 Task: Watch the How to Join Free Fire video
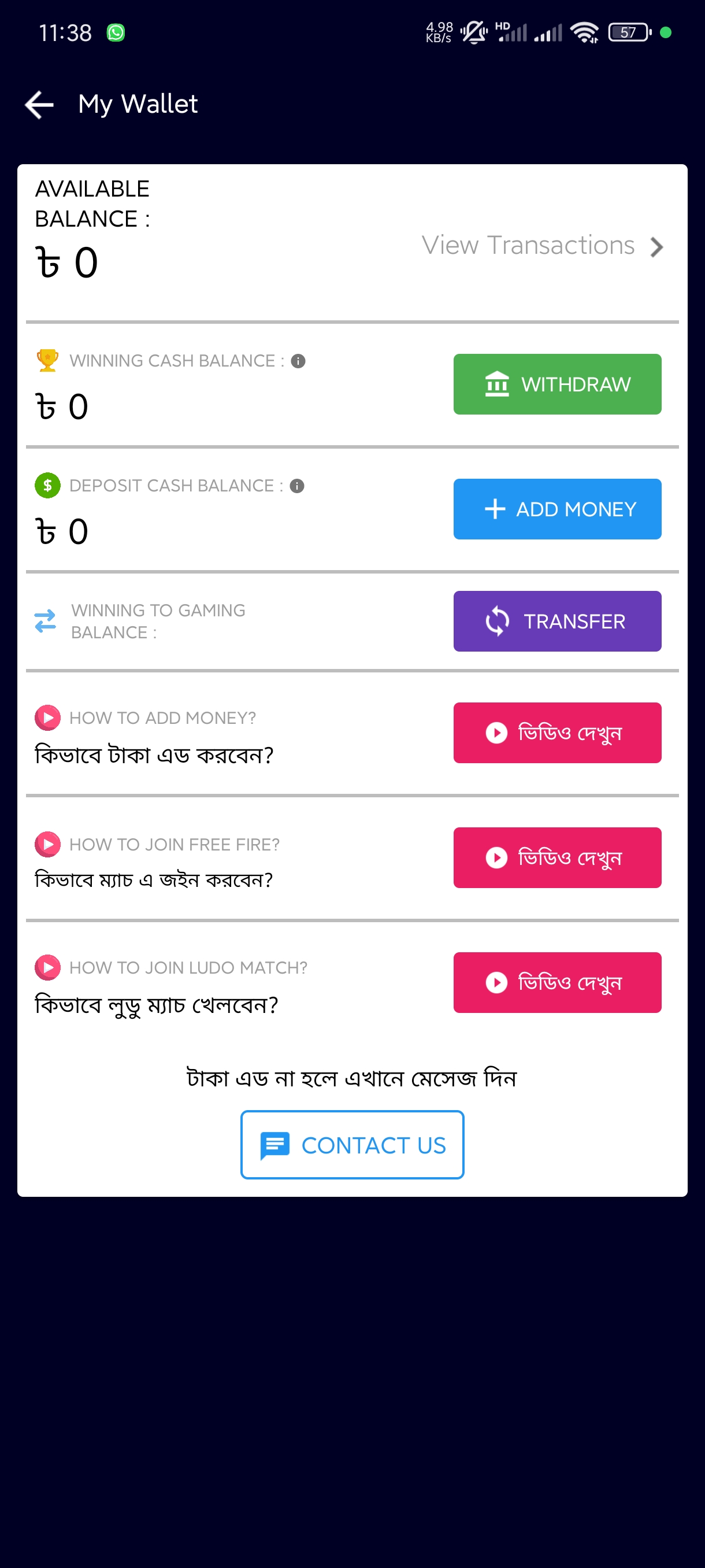coord(557,857)
